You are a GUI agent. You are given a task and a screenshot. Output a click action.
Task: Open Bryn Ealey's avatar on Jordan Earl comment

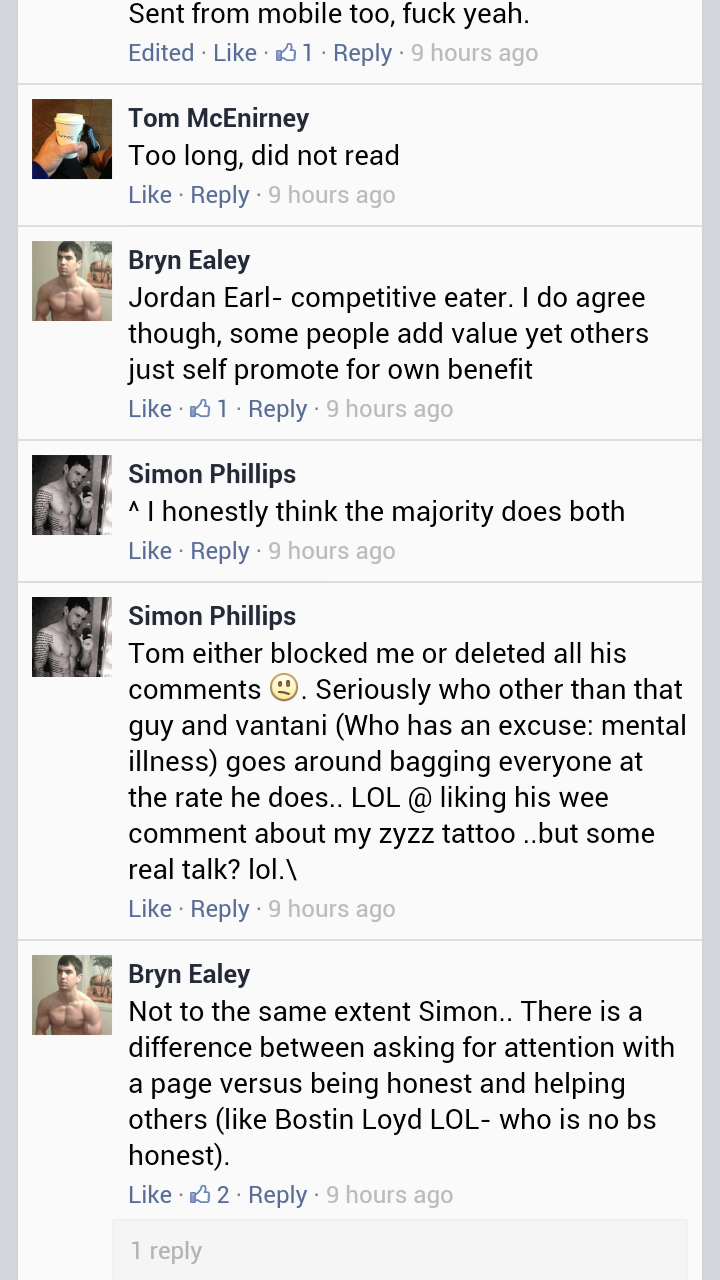(72, 281)
